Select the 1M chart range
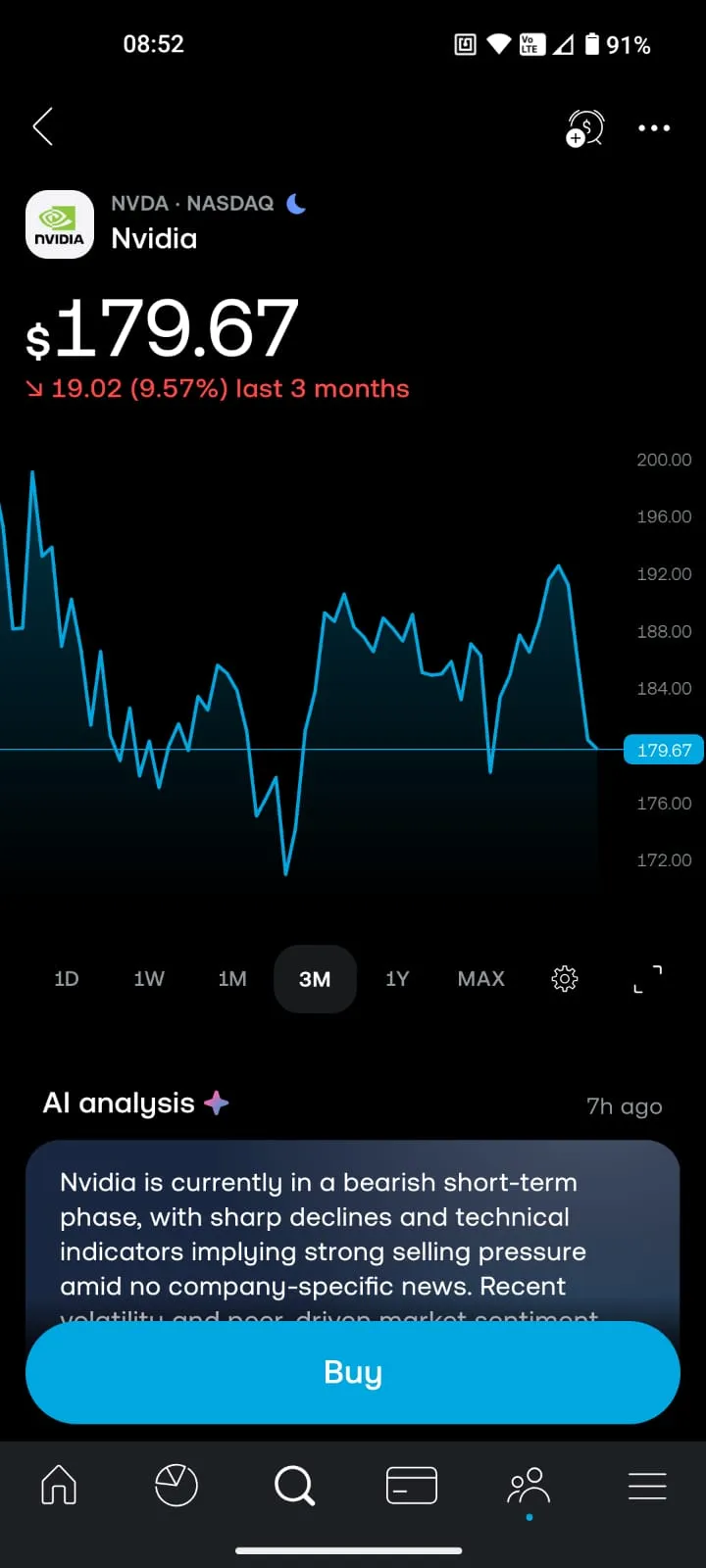 point(232,979)
